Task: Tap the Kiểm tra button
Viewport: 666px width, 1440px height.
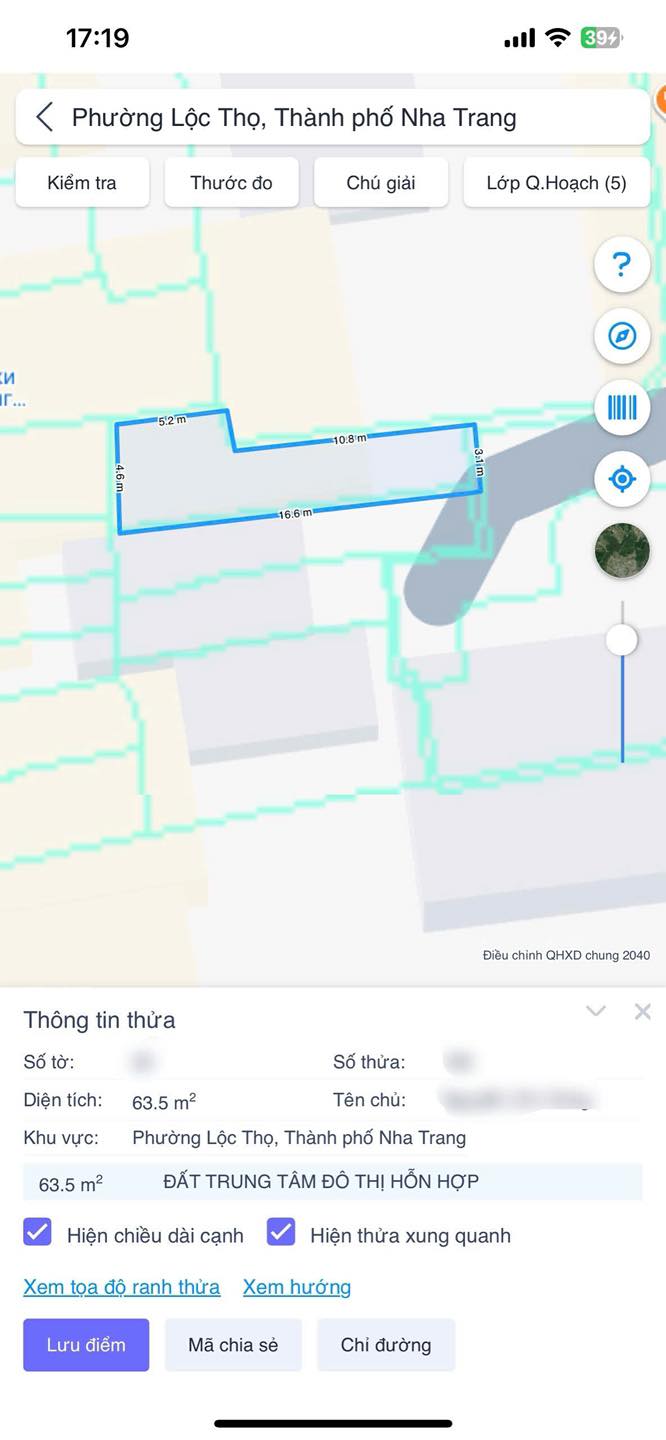Action: (82, 183)
